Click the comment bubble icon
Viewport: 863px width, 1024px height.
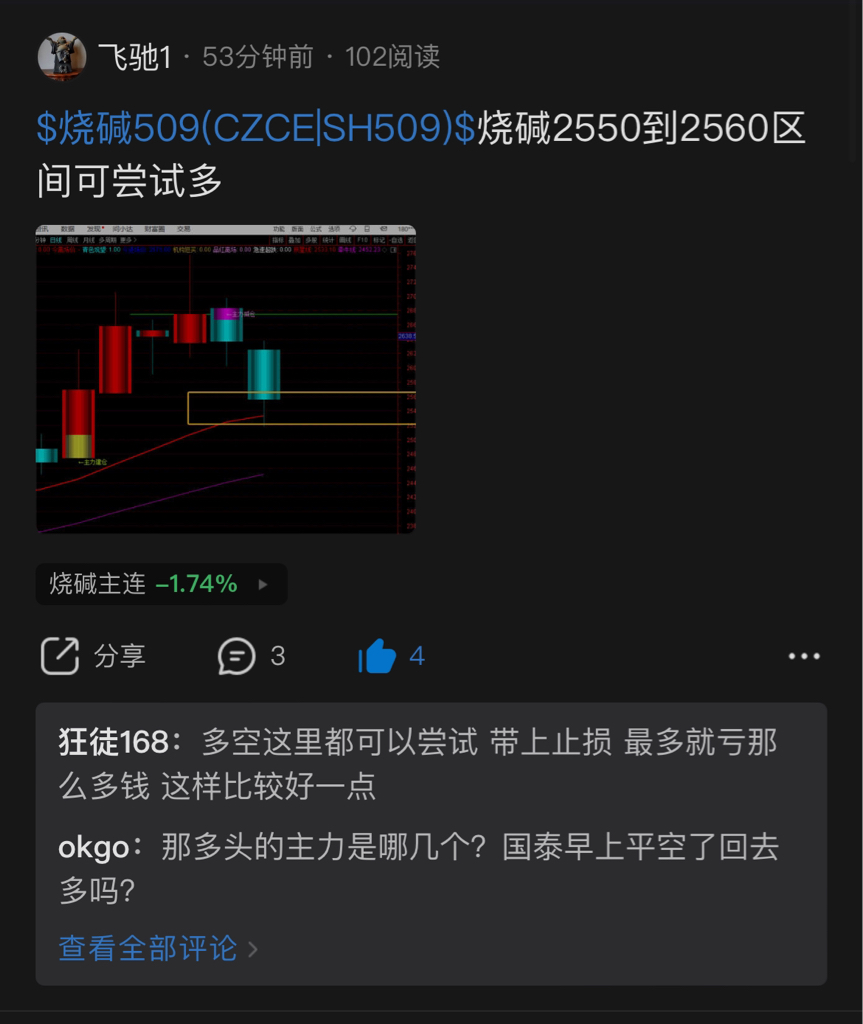236,655
